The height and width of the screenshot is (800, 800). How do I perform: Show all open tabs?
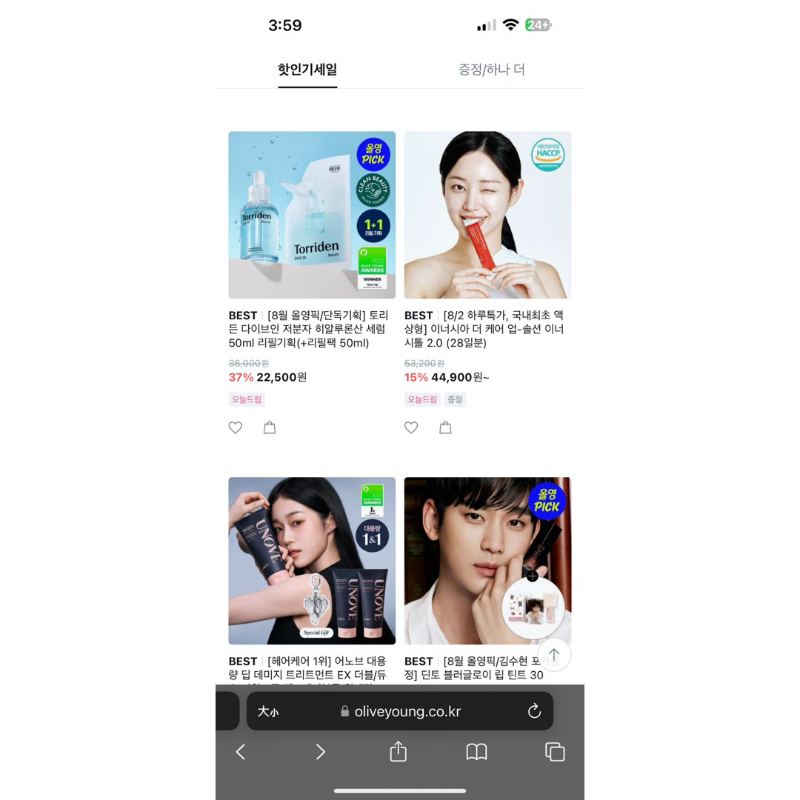[x=555, y=752]
